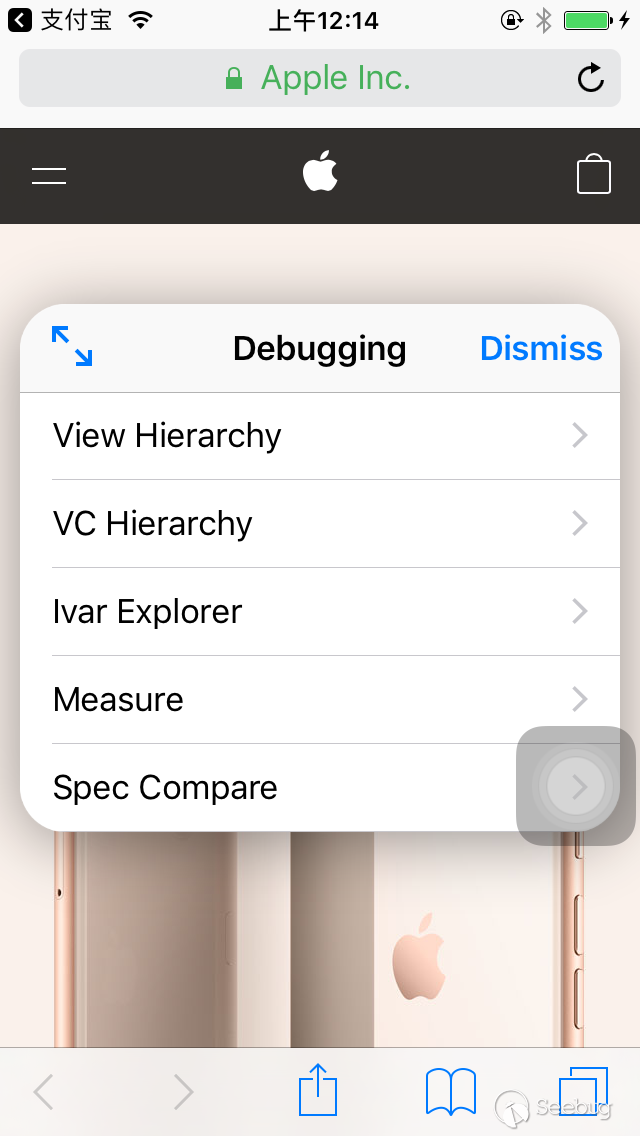Share this page from Safari toolbar
640x1136 pixels.
click(318, 1089)
